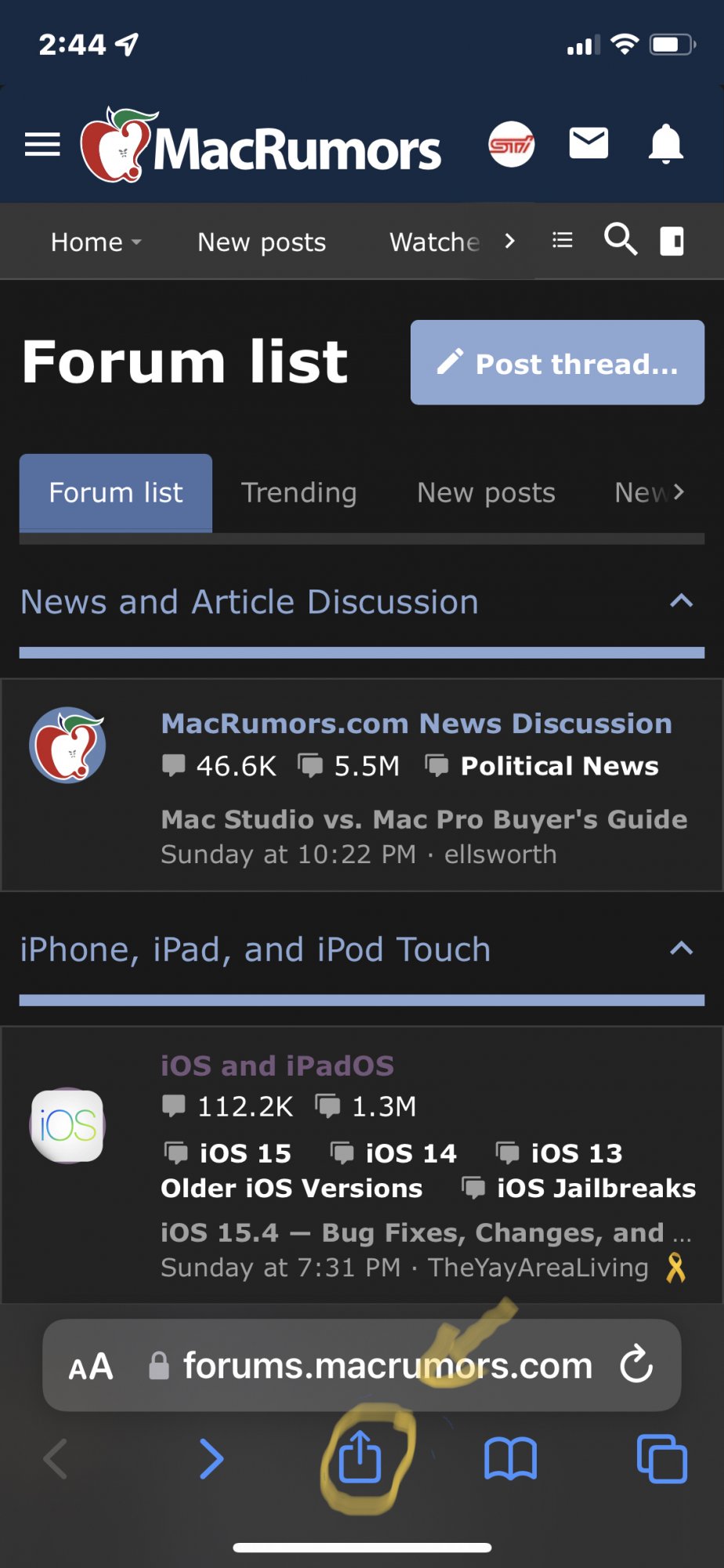Open the iOS 15 subforum
Viewport: 724px width, 1568px height.
click(245, 1152)
